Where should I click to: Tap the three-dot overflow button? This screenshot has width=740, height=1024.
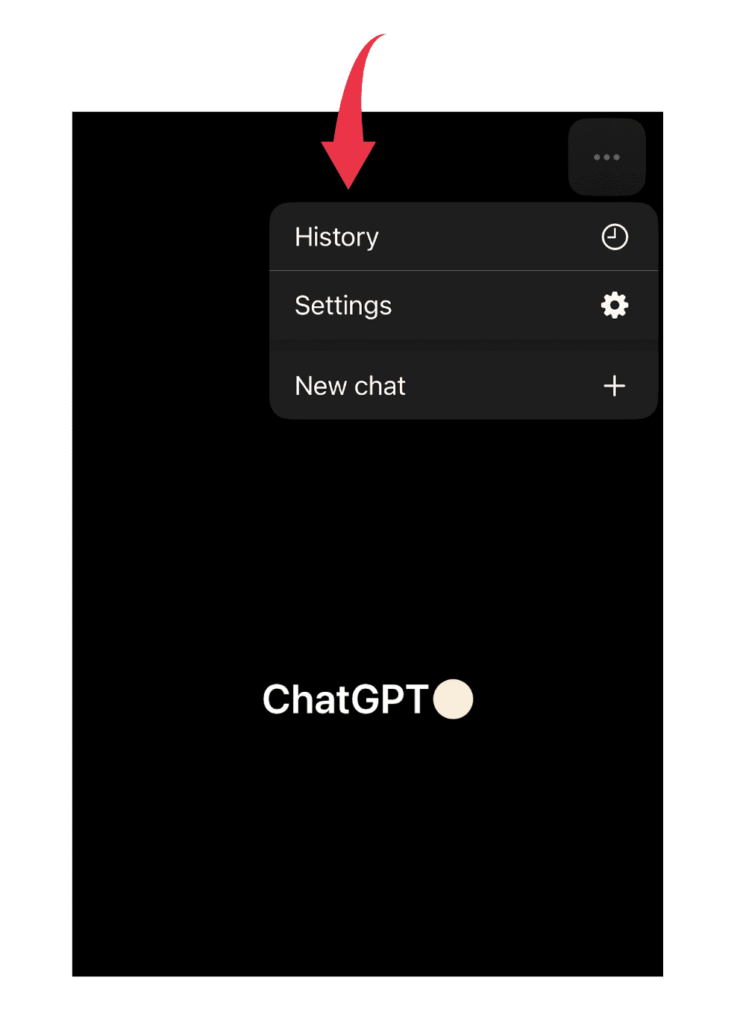click(x=606, y=157)
